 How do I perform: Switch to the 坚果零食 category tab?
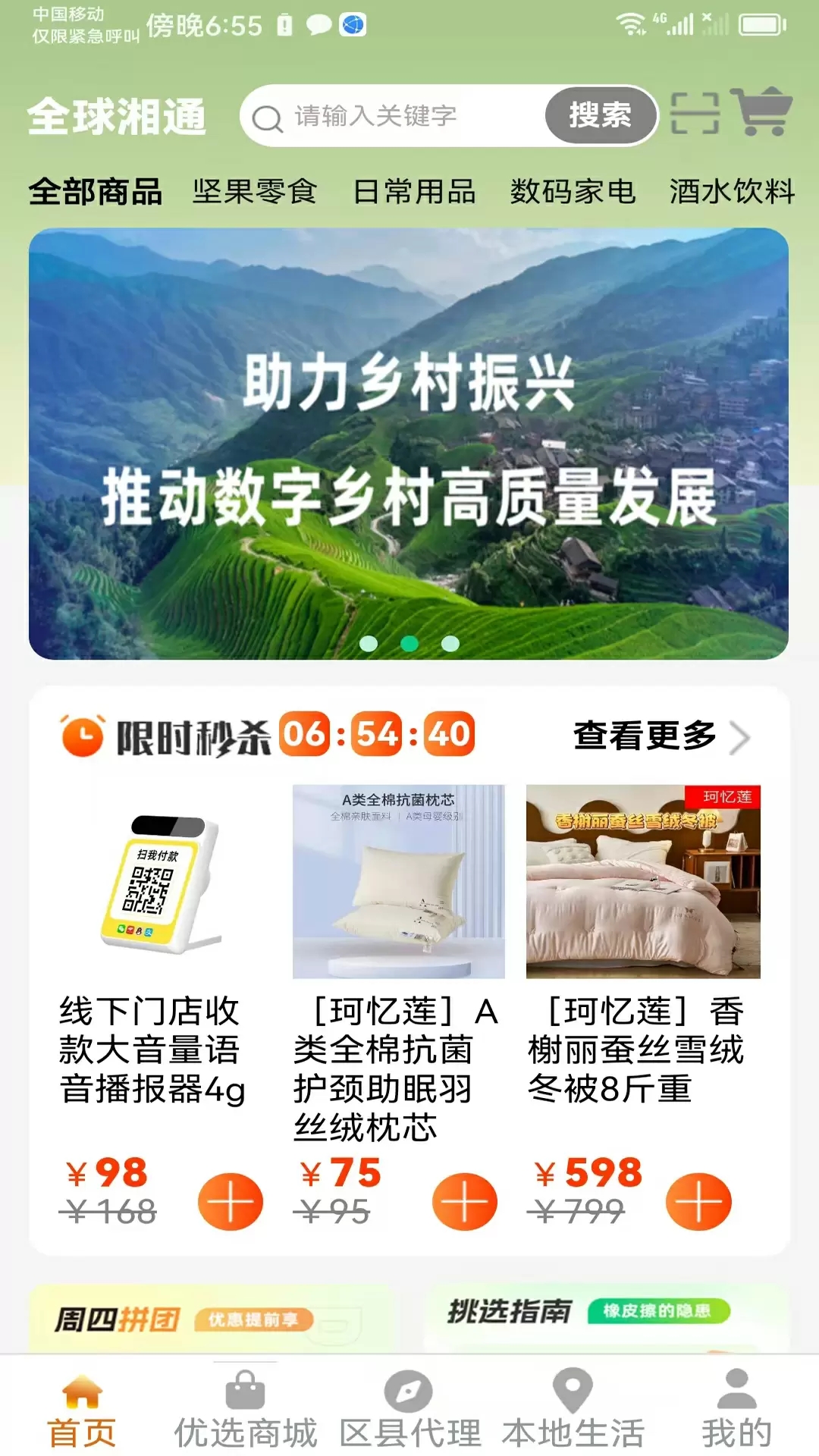tap(256, 192)
